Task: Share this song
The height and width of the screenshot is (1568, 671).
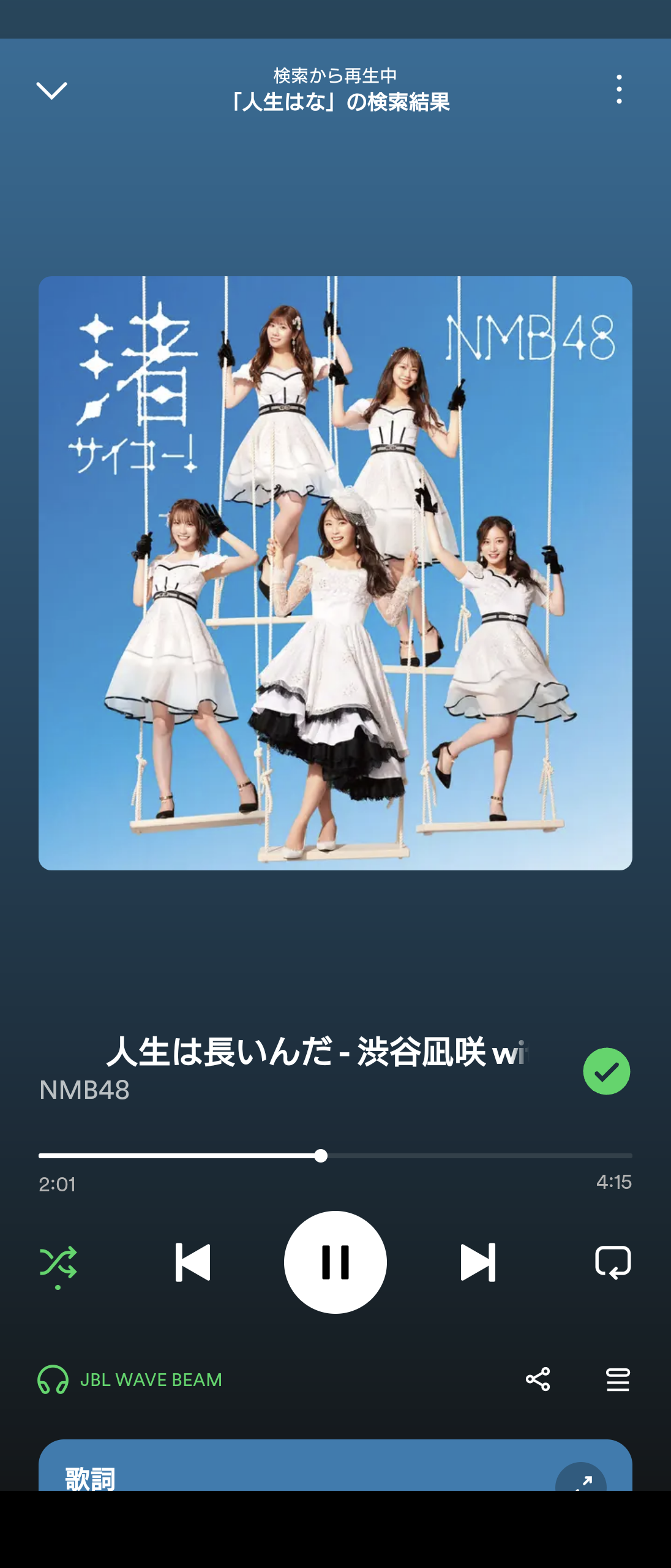Action: click(x=538, y=1379)
